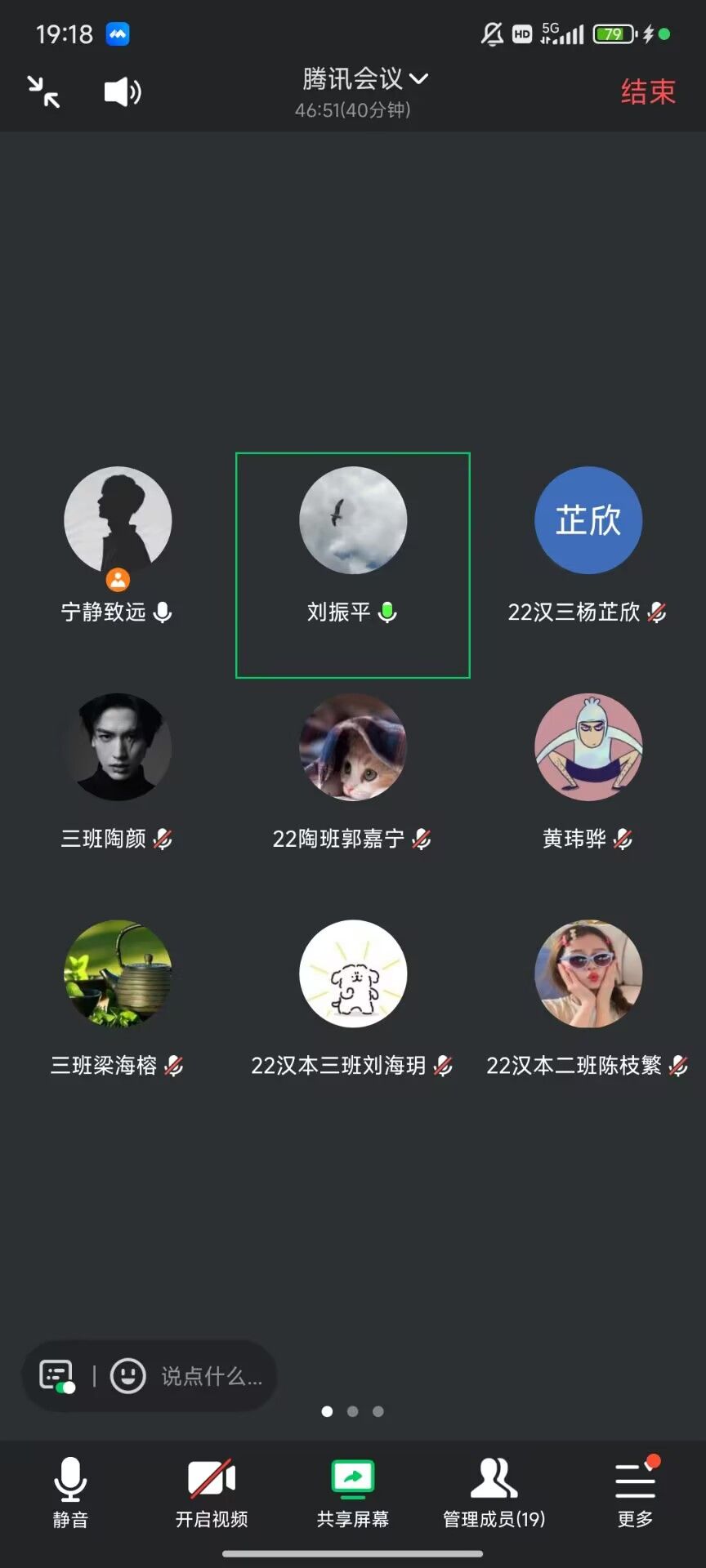Minimize the meeting window
The width and height of the screenshot is (706, 1568).
point(43,91)
